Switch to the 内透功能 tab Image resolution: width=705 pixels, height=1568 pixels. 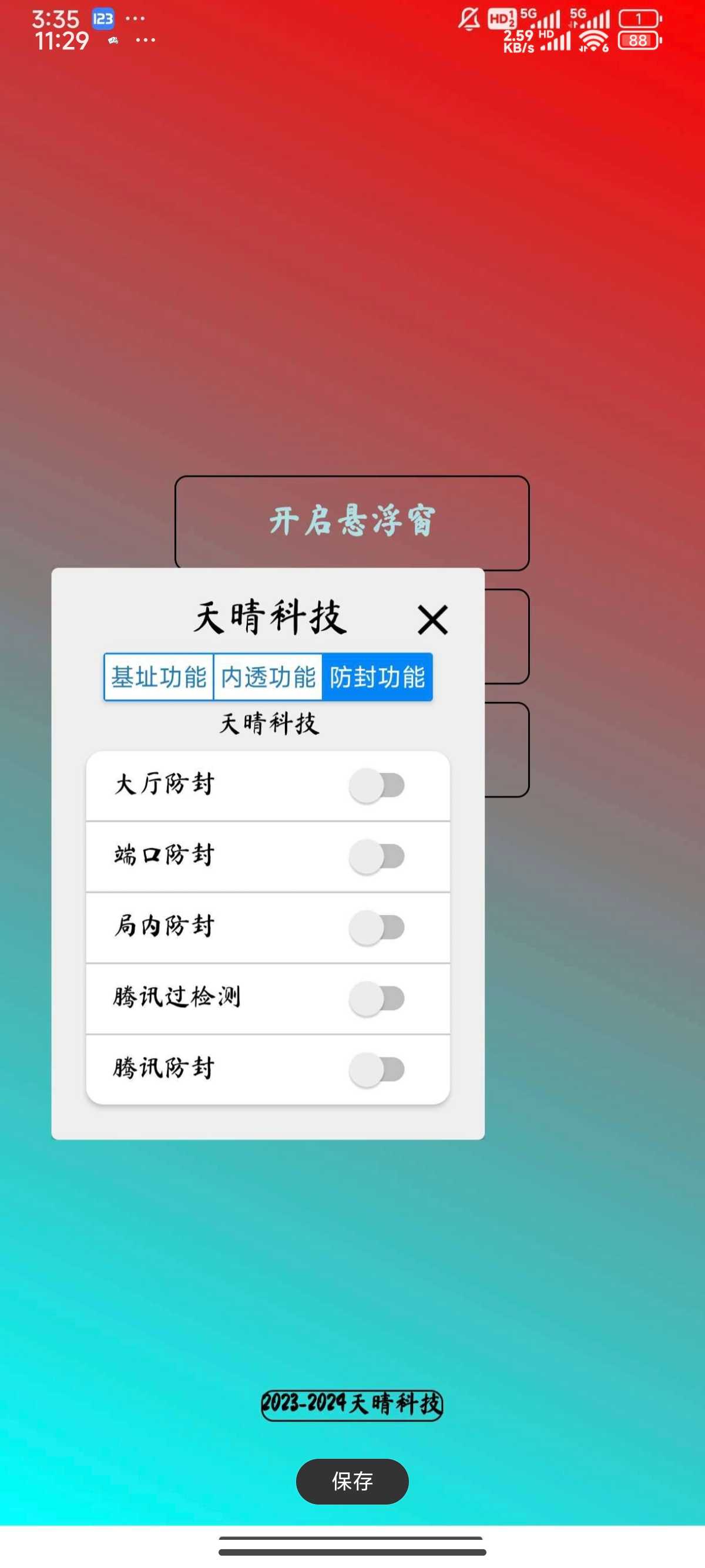tap(268, 677)
